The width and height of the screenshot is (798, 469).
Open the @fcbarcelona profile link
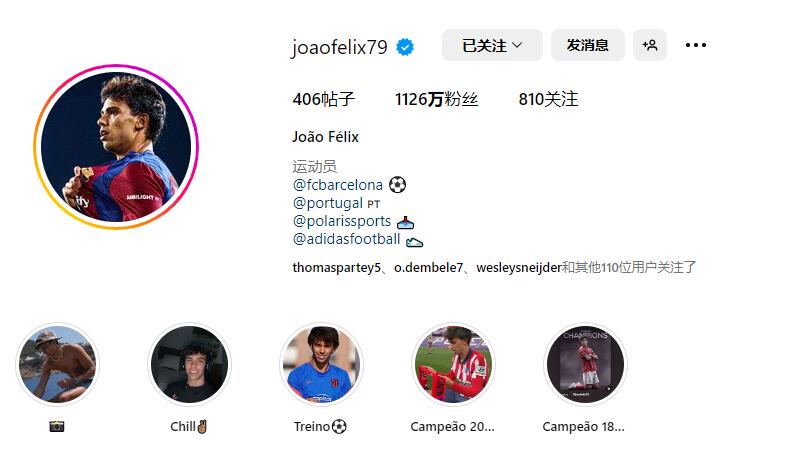coord(338,185)
